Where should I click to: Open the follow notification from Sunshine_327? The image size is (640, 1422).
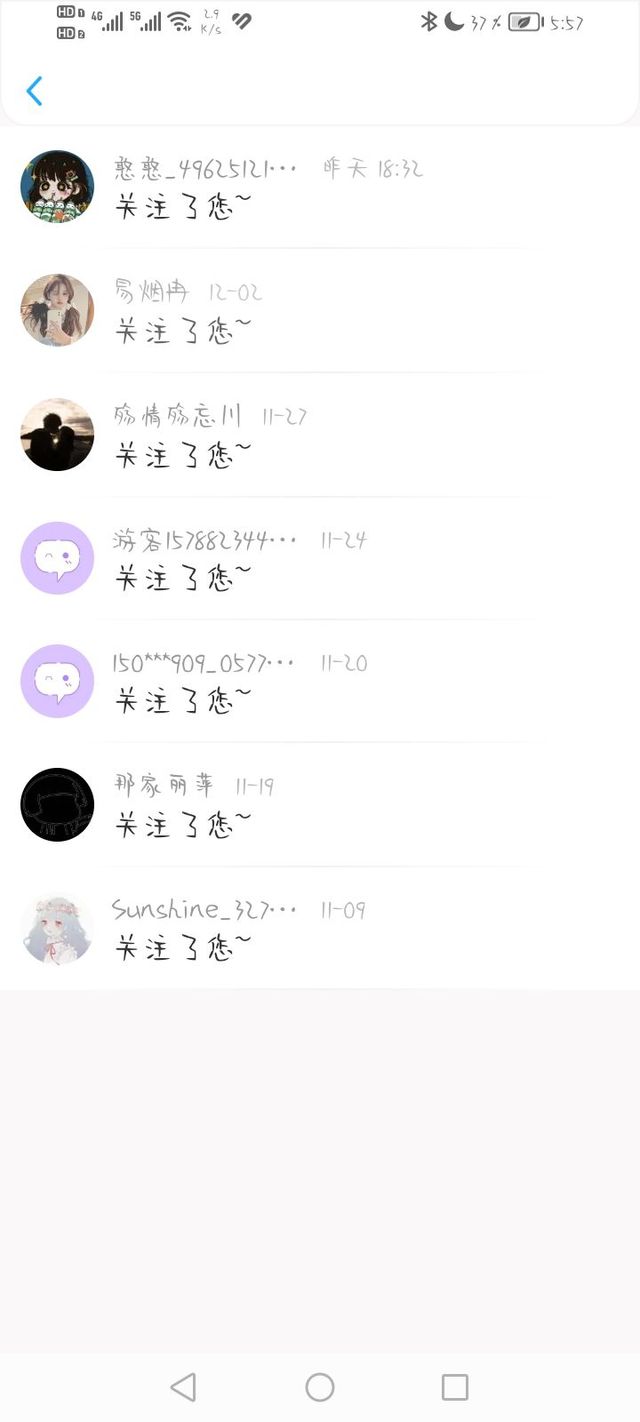tap(320, 928)
